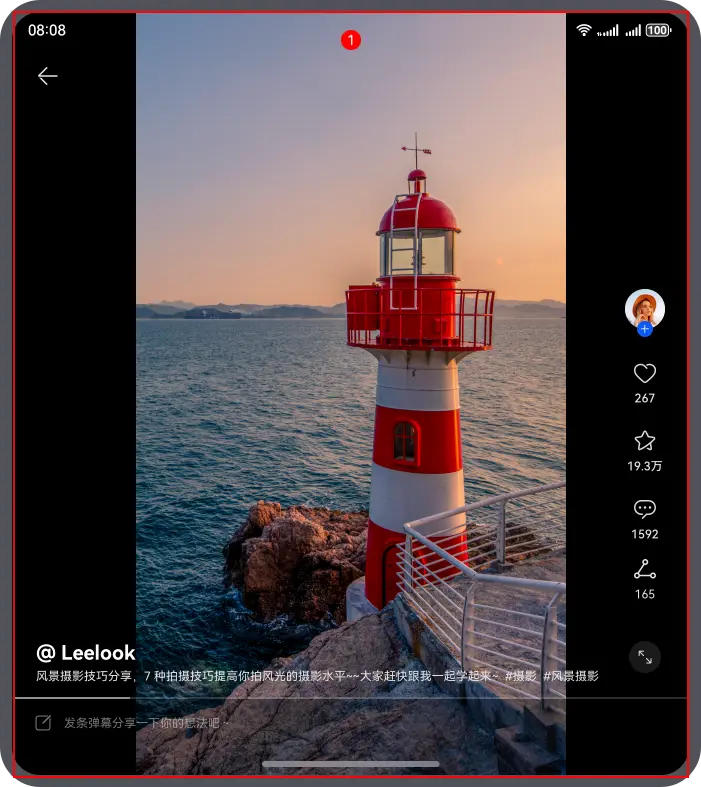
Task: Follow the creator via blue plus badge
Action: pos(645,329)
